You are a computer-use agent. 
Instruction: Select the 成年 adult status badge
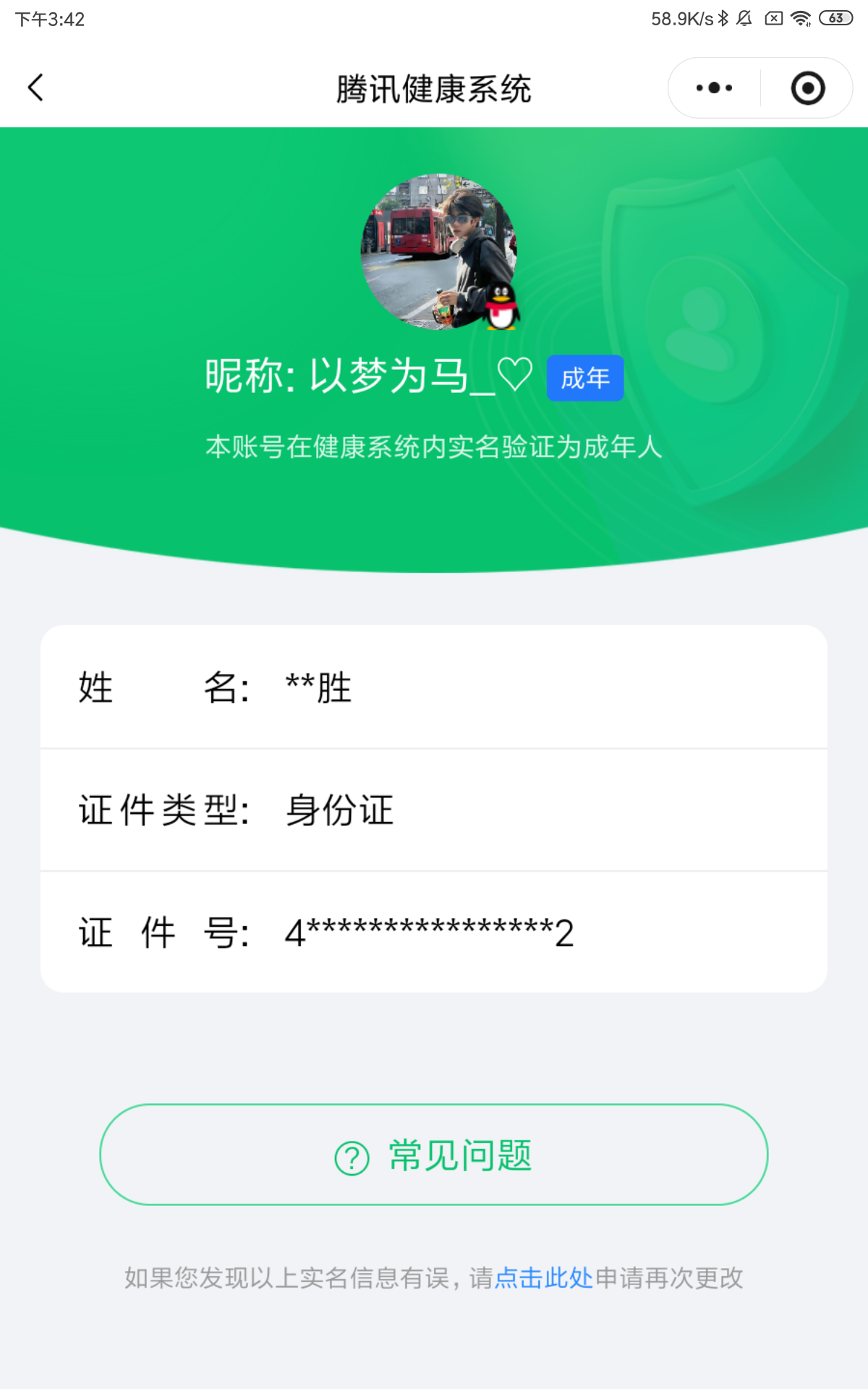tap(585, 377)
